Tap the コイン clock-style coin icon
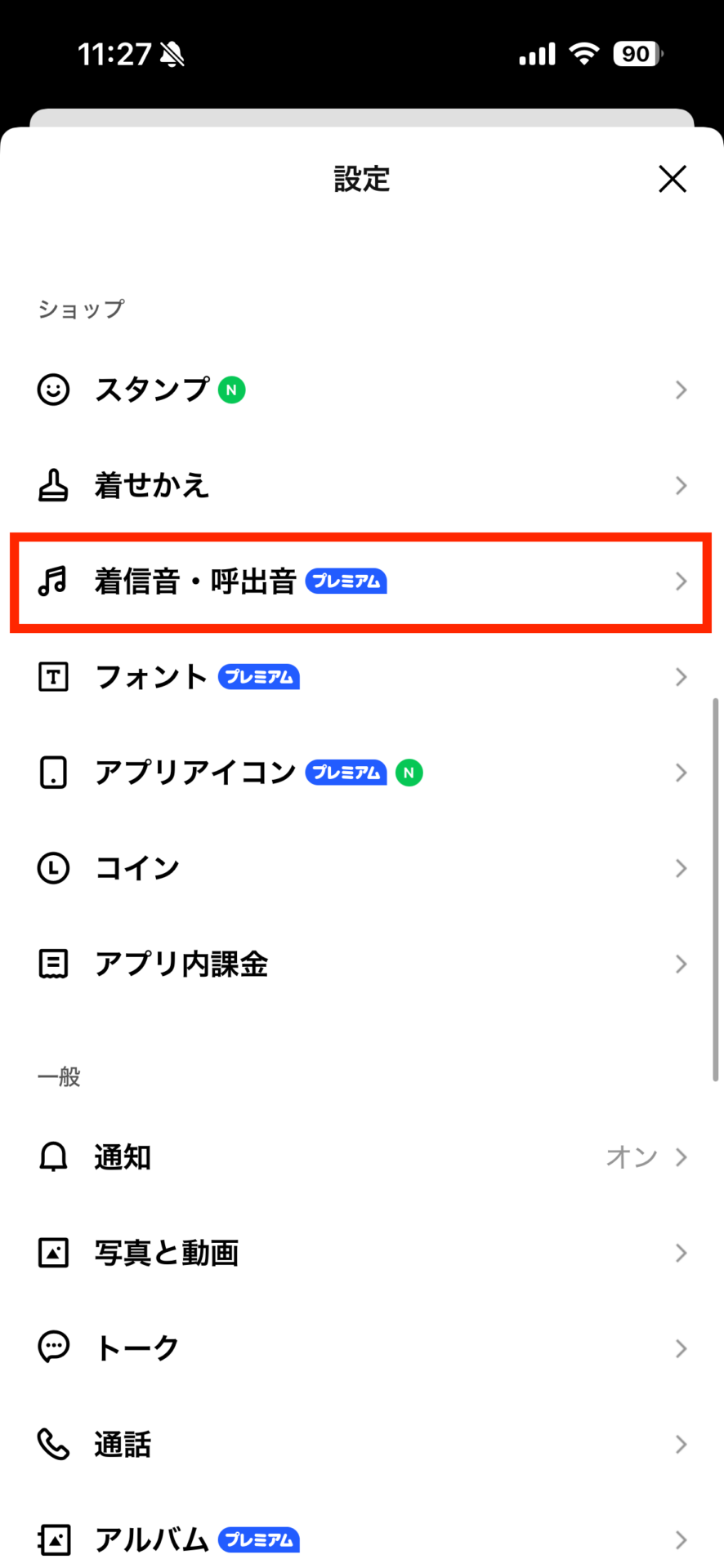724x1568 pixels. [52, 868]
